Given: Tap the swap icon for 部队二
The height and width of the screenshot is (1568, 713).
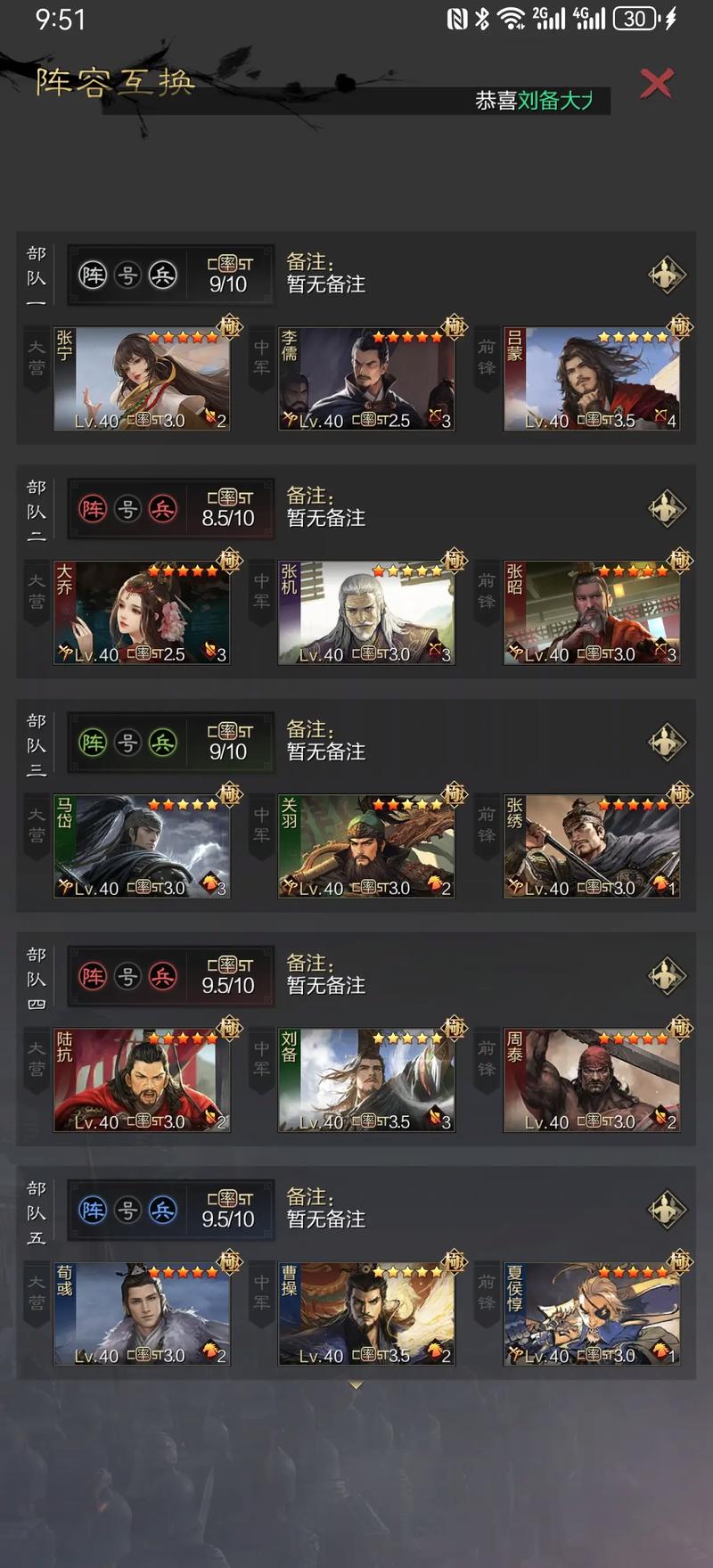Looking at the screenshot, I should coord(667,508).
